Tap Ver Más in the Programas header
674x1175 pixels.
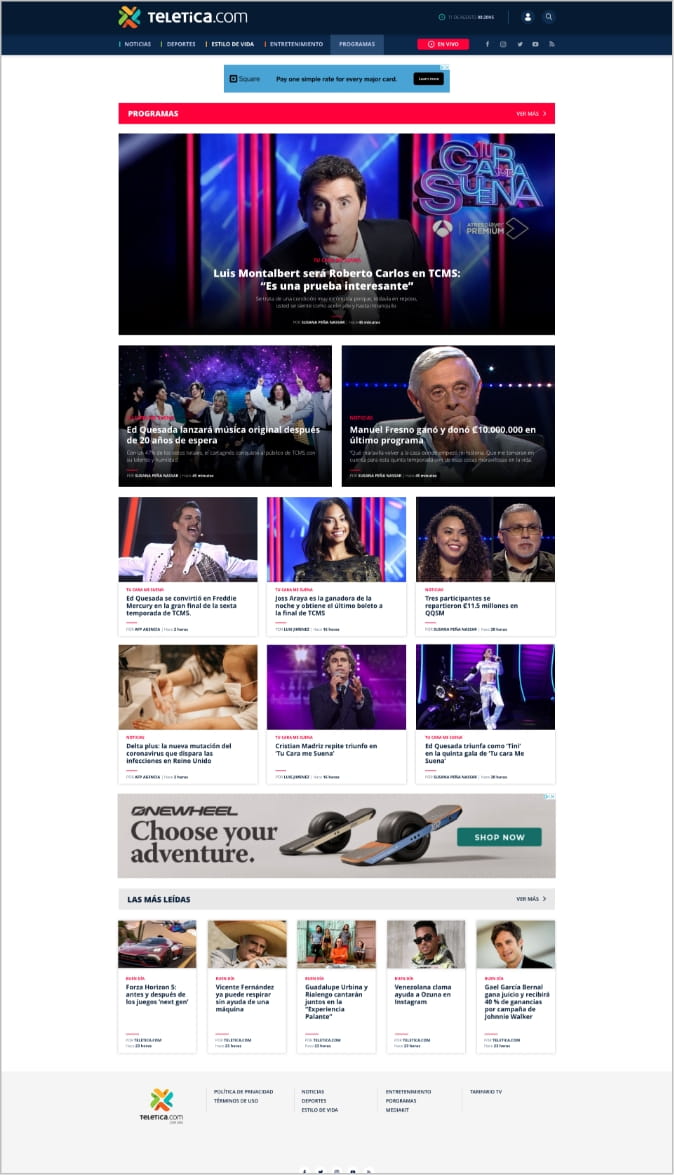pyautogui.click(x=530, y=114)
